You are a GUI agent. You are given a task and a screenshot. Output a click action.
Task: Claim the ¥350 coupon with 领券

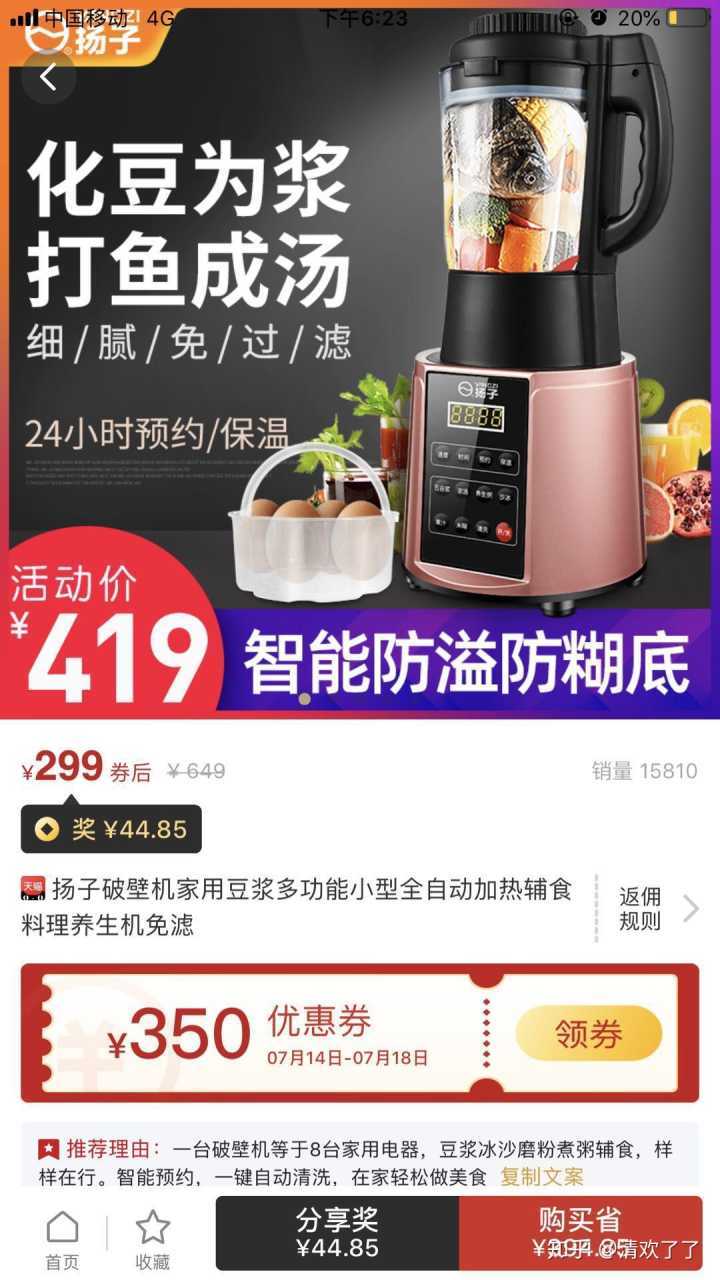(x=589, y=1034)
